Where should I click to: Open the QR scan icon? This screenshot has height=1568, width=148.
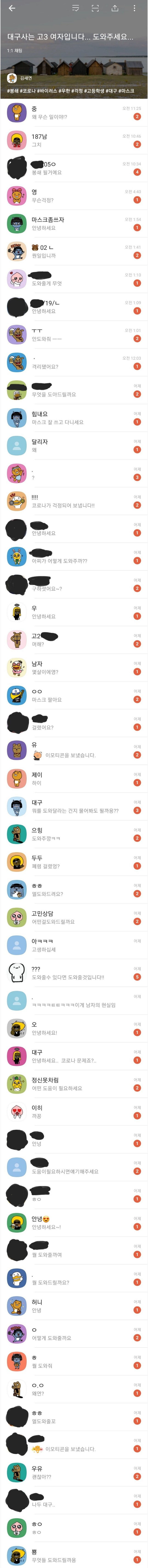pos(95,8)
